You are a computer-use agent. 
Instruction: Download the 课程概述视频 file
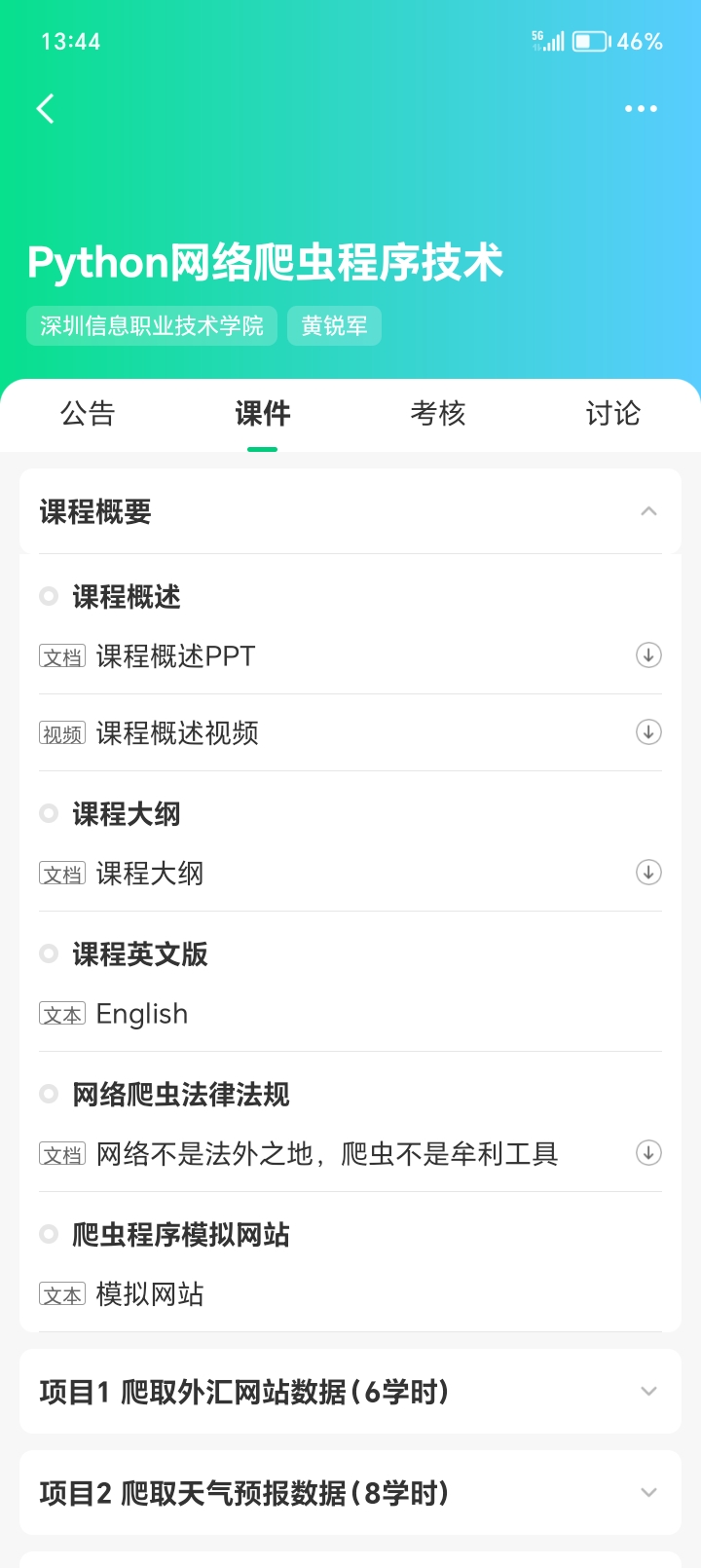648,731
